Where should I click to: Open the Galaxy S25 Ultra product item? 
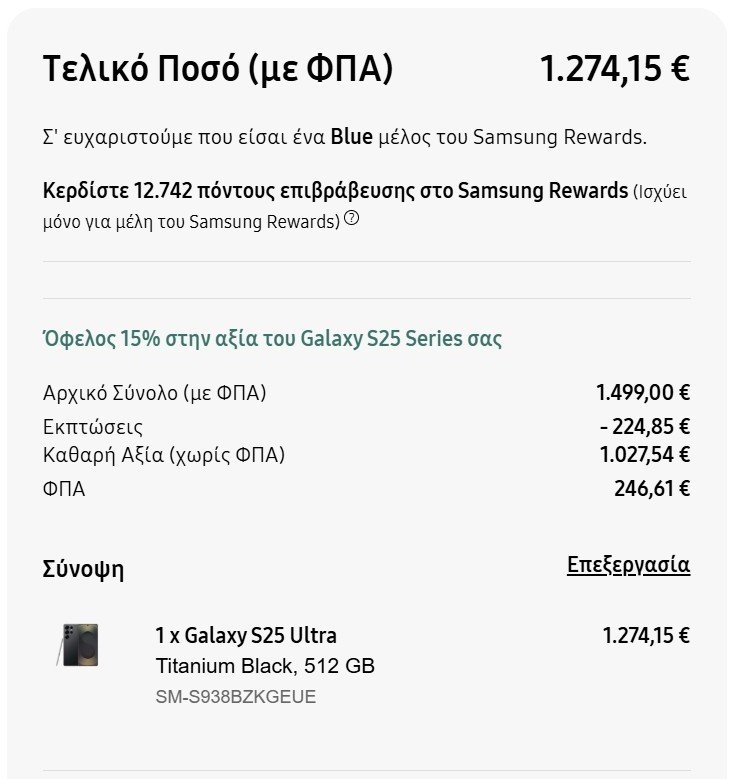coord(246,636)
